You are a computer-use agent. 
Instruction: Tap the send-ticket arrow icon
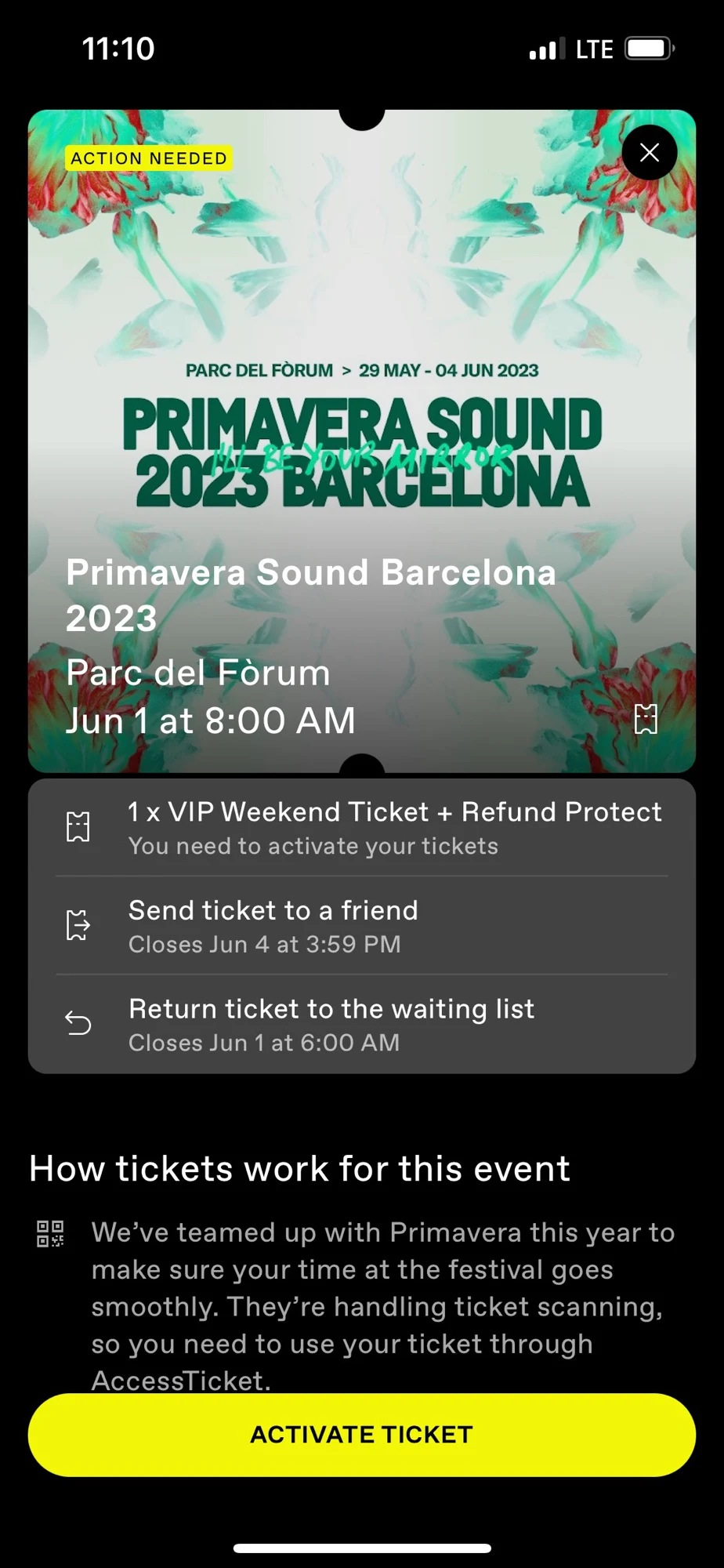tap(78, 925)
